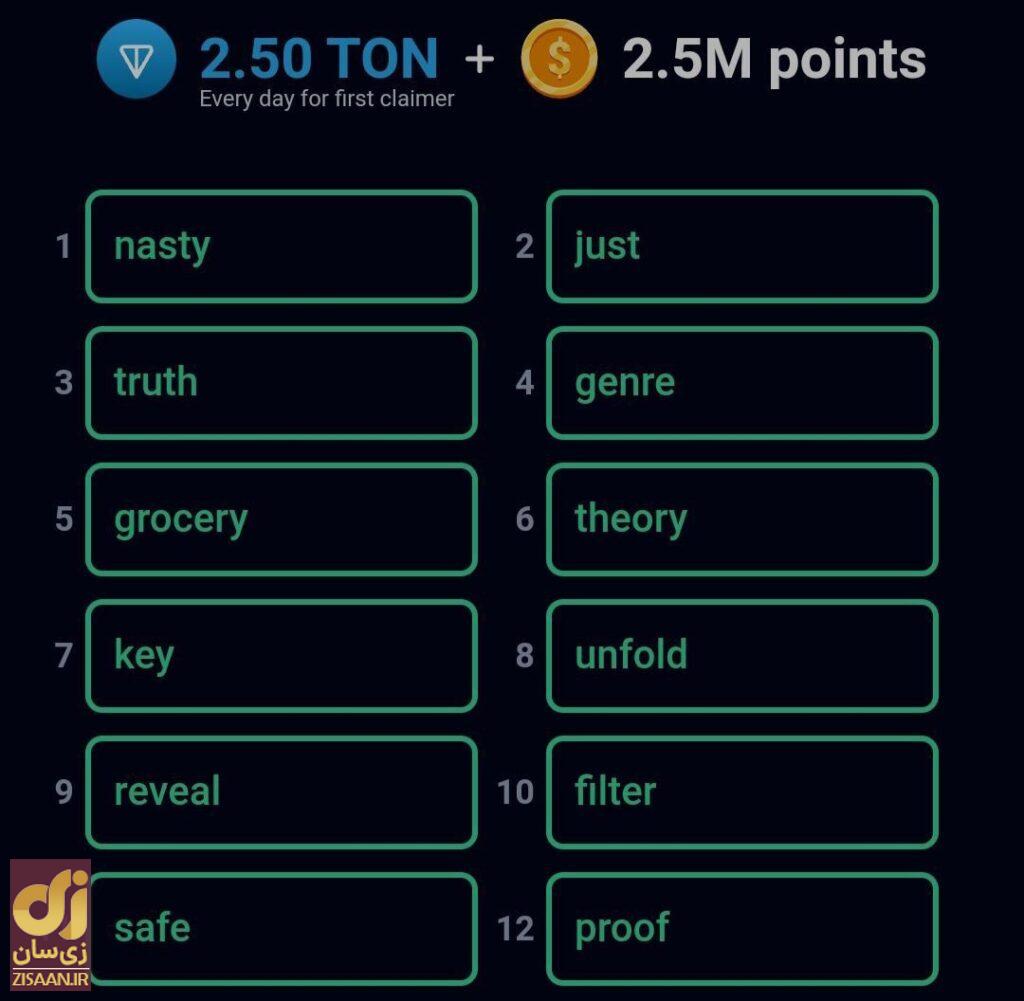Select field 6 with 'theory'

tap(742, 519)
